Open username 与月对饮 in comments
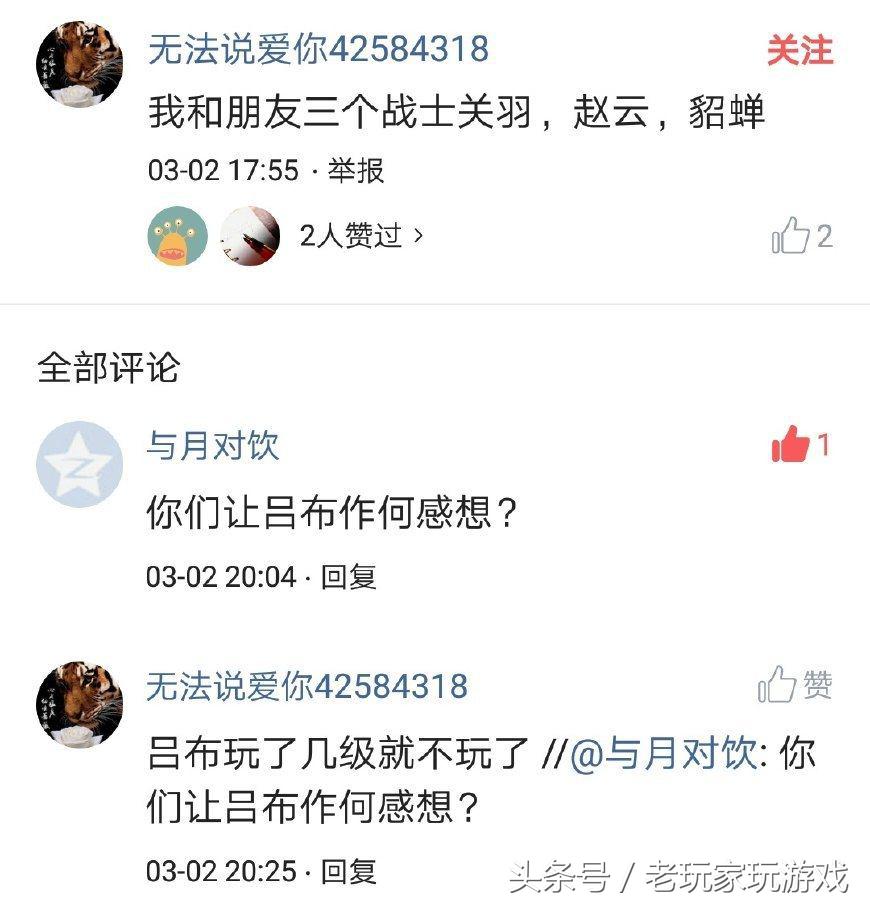Image resolution: width=870 pixels, height=907 pixels. 213,445
